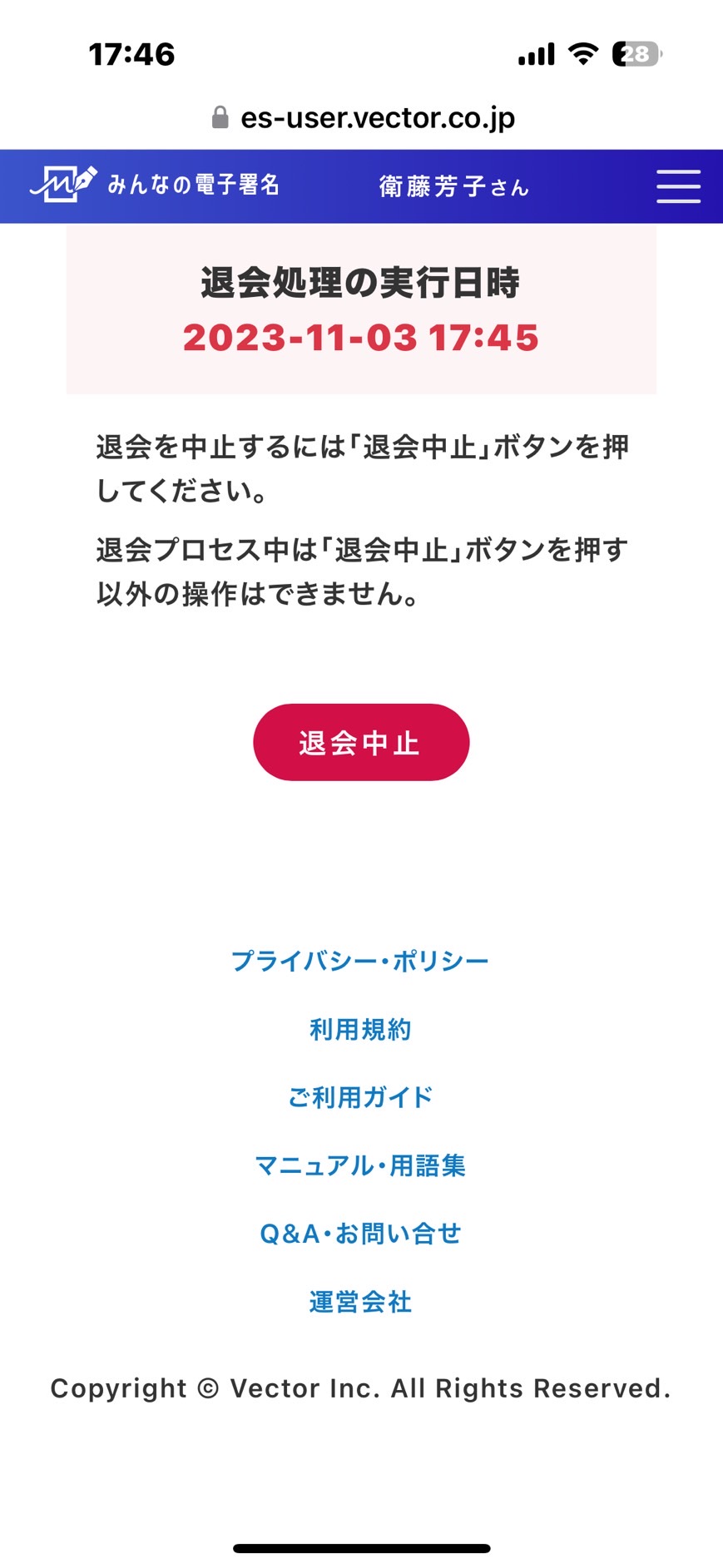Open the hamburger menu
The width and height of the screenshot is (723, 1568).
point(678,185)
